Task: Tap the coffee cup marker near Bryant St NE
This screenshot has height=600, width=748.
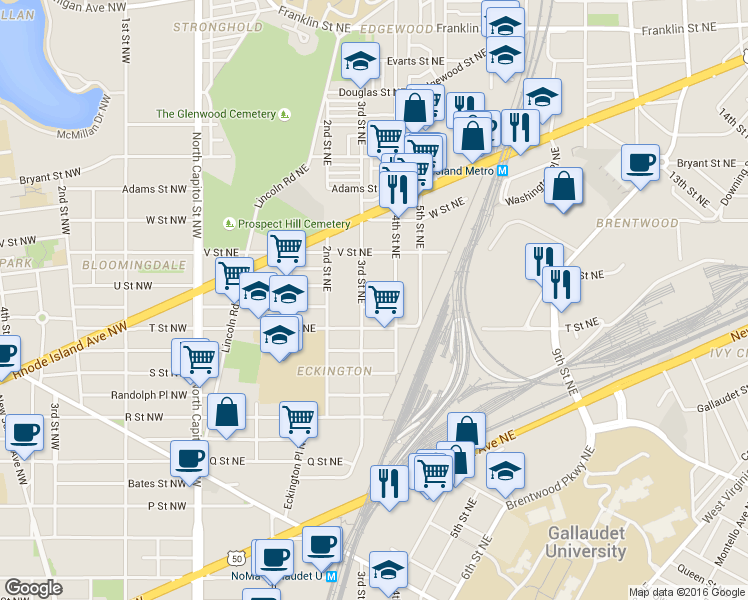Action: click(640, 162)
